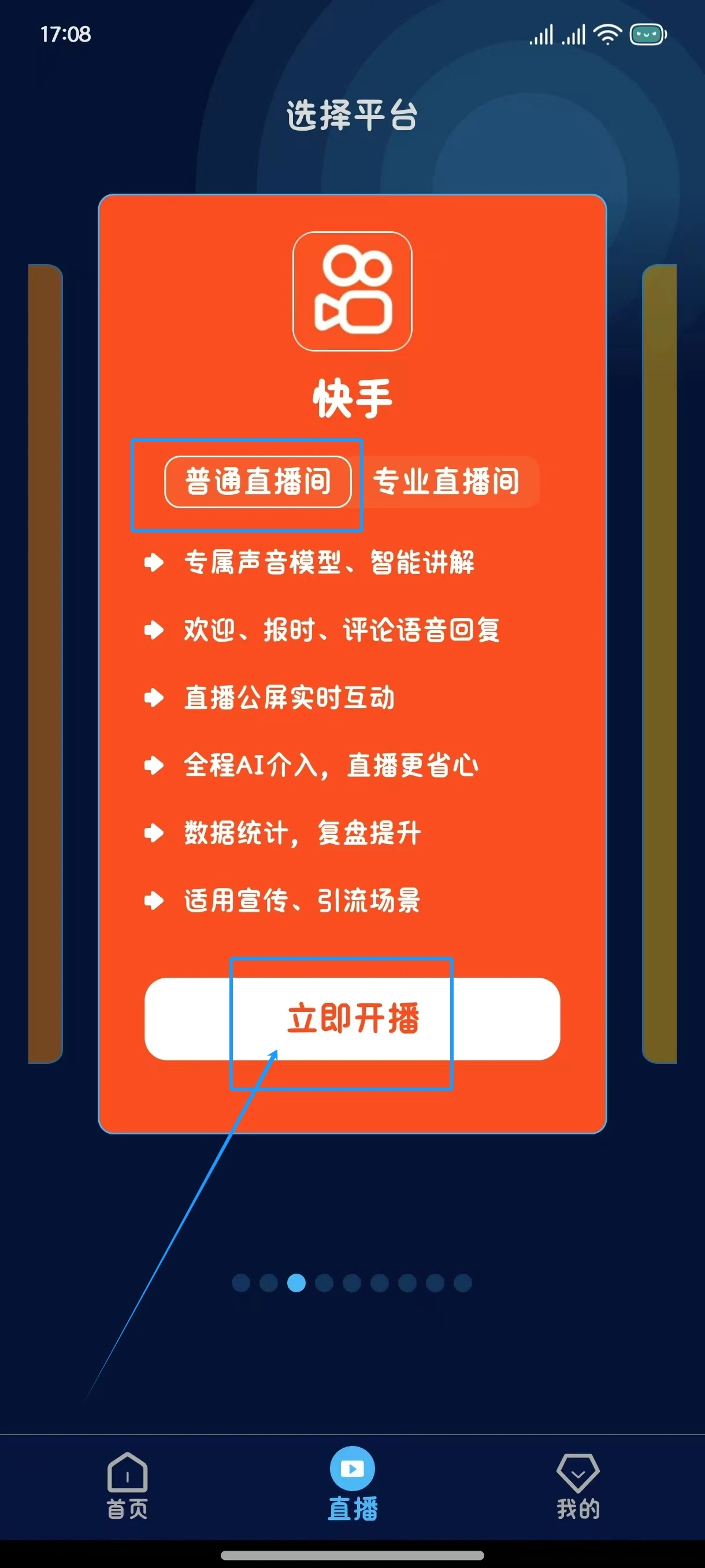This screenshot has height=1568, width=705.
Task: Tap the 立即开播 button
Action: point(352,1018)
